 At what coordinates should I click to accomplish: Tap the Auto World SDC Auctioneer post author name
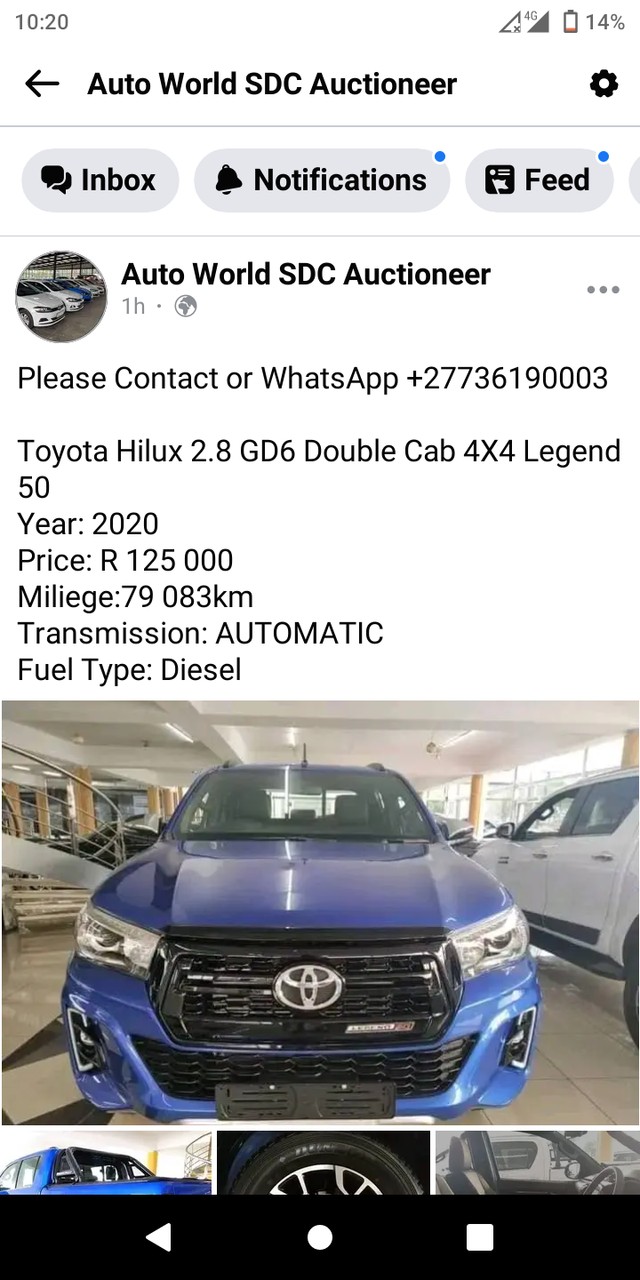click(306, 274)
